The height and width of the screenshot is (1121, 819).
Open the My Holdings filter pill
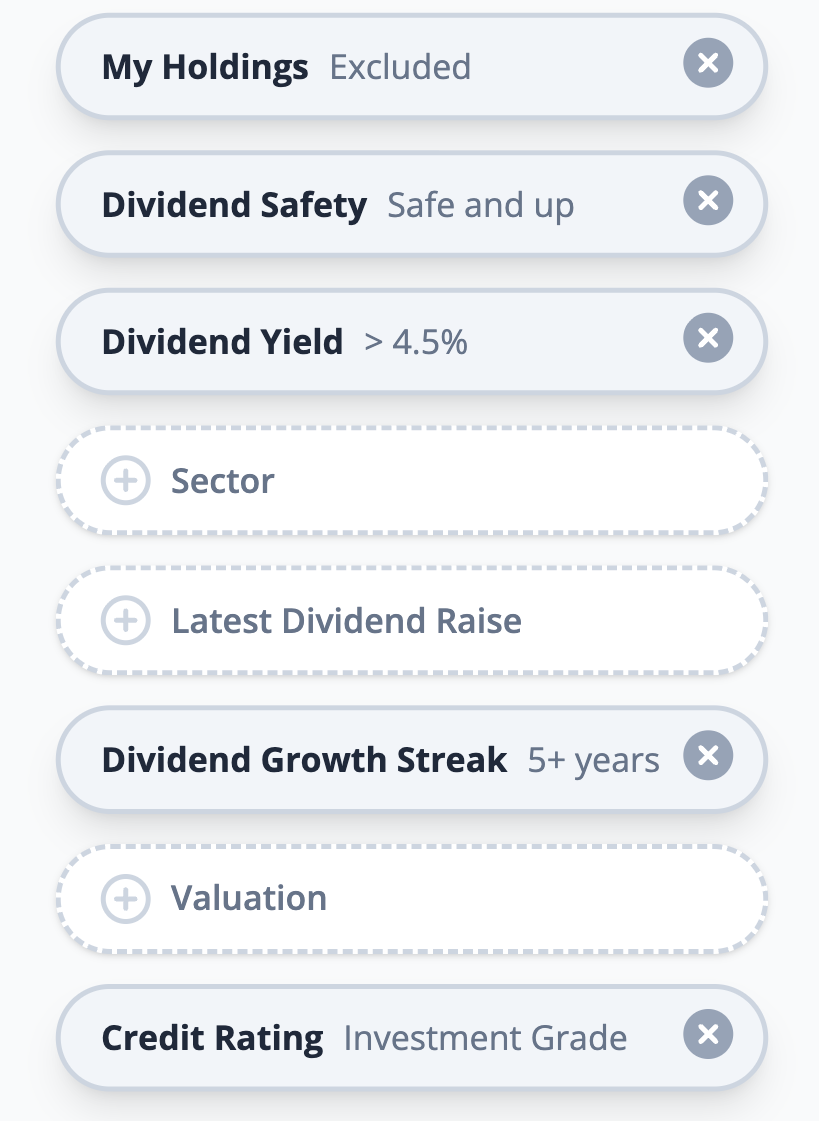[204, 66]
